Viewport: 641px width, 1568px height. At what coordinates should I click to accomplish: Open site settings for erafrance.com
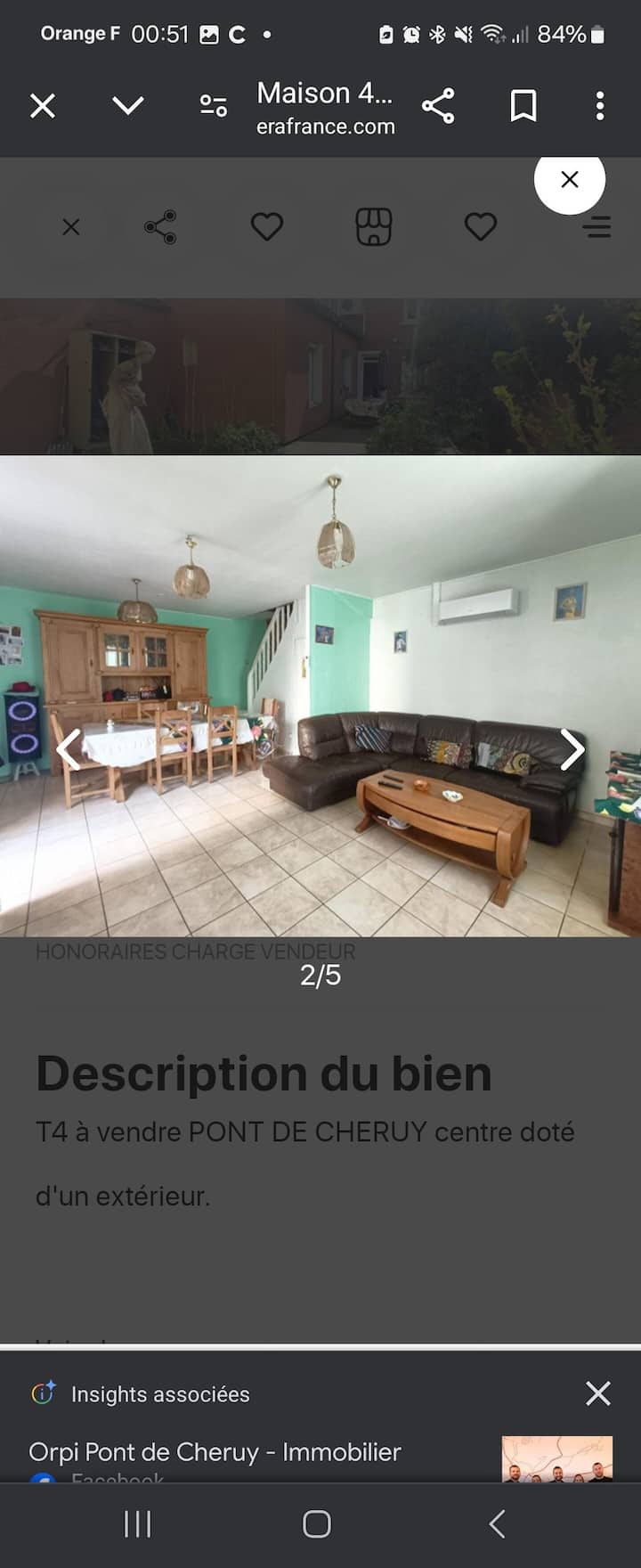coord(214,106)
